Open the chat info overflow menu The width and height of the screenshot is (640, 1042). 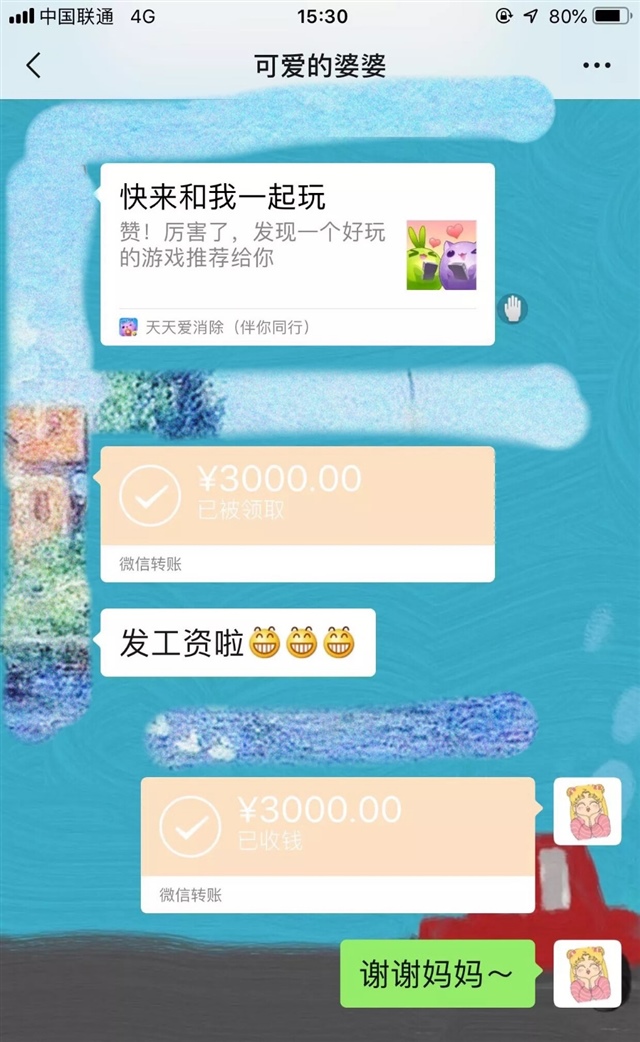coord(596,66)
